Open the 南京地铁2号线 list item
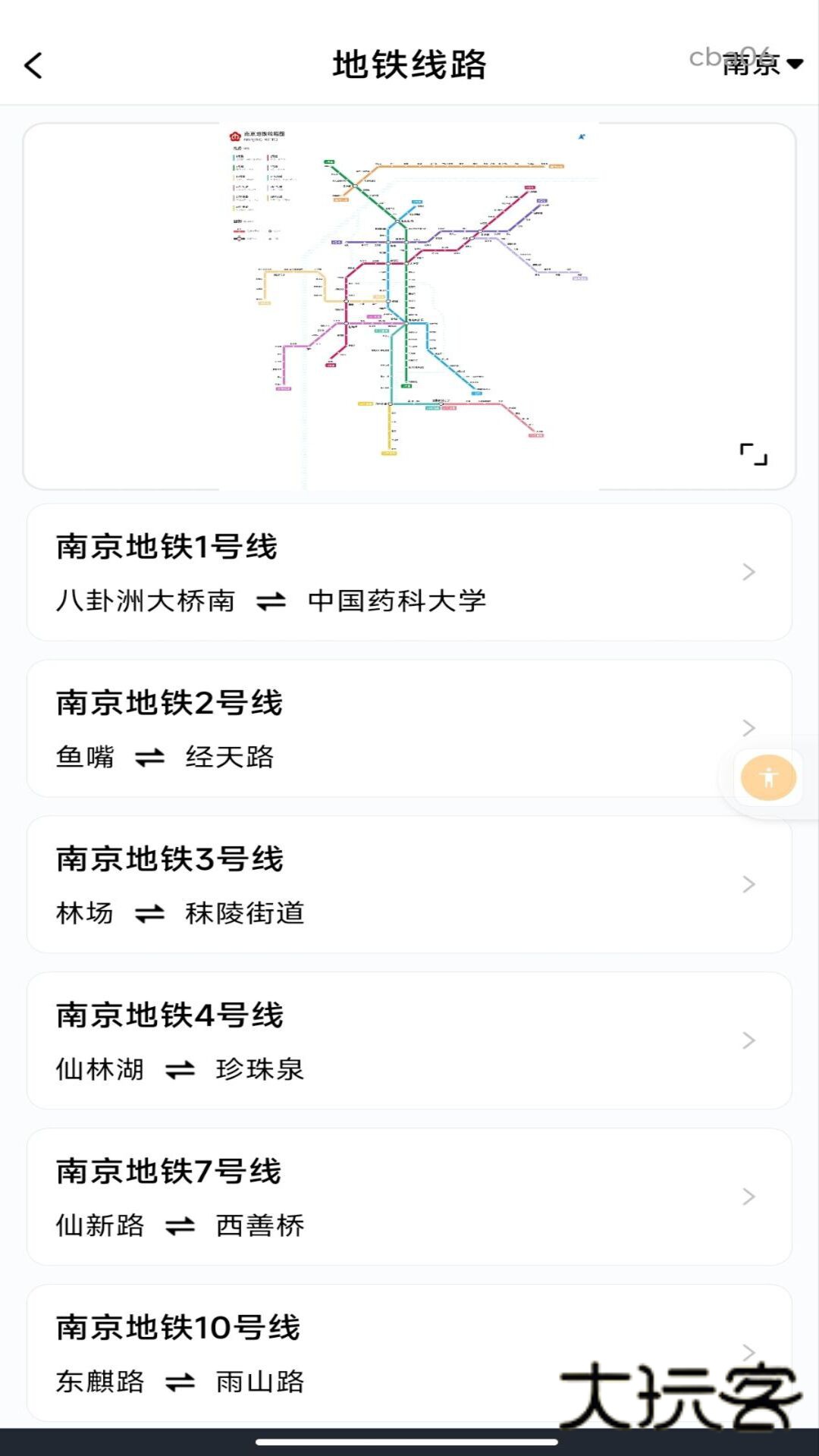Image resolution: width=819 pixels, height=1456 pixels. click(x=409, y=728)
